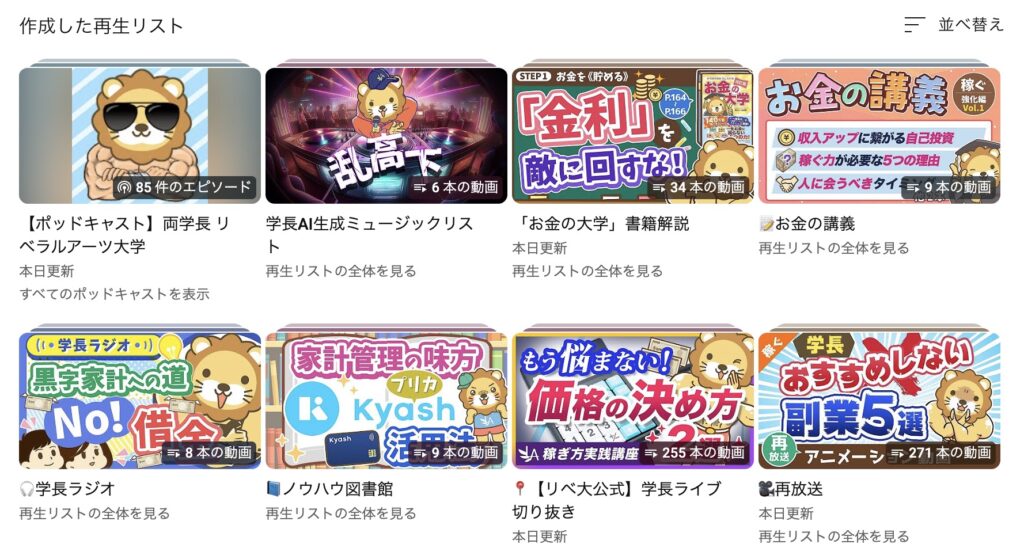View full playlist under ノウハウ図書館
Screen dimensions: 1024x548
coord(341,513)
